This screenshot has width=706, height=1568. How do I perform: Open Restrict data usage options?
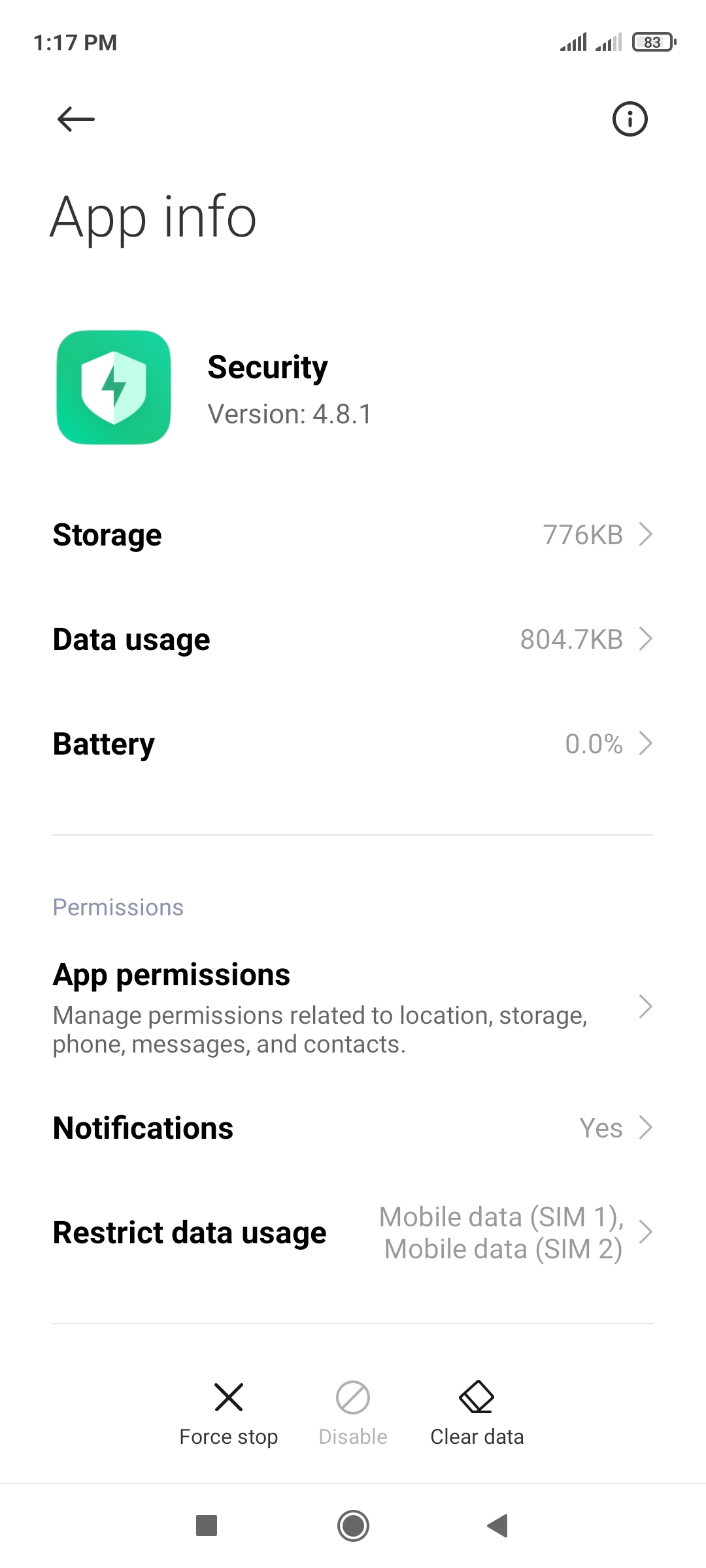click(x=353, y=1233)
